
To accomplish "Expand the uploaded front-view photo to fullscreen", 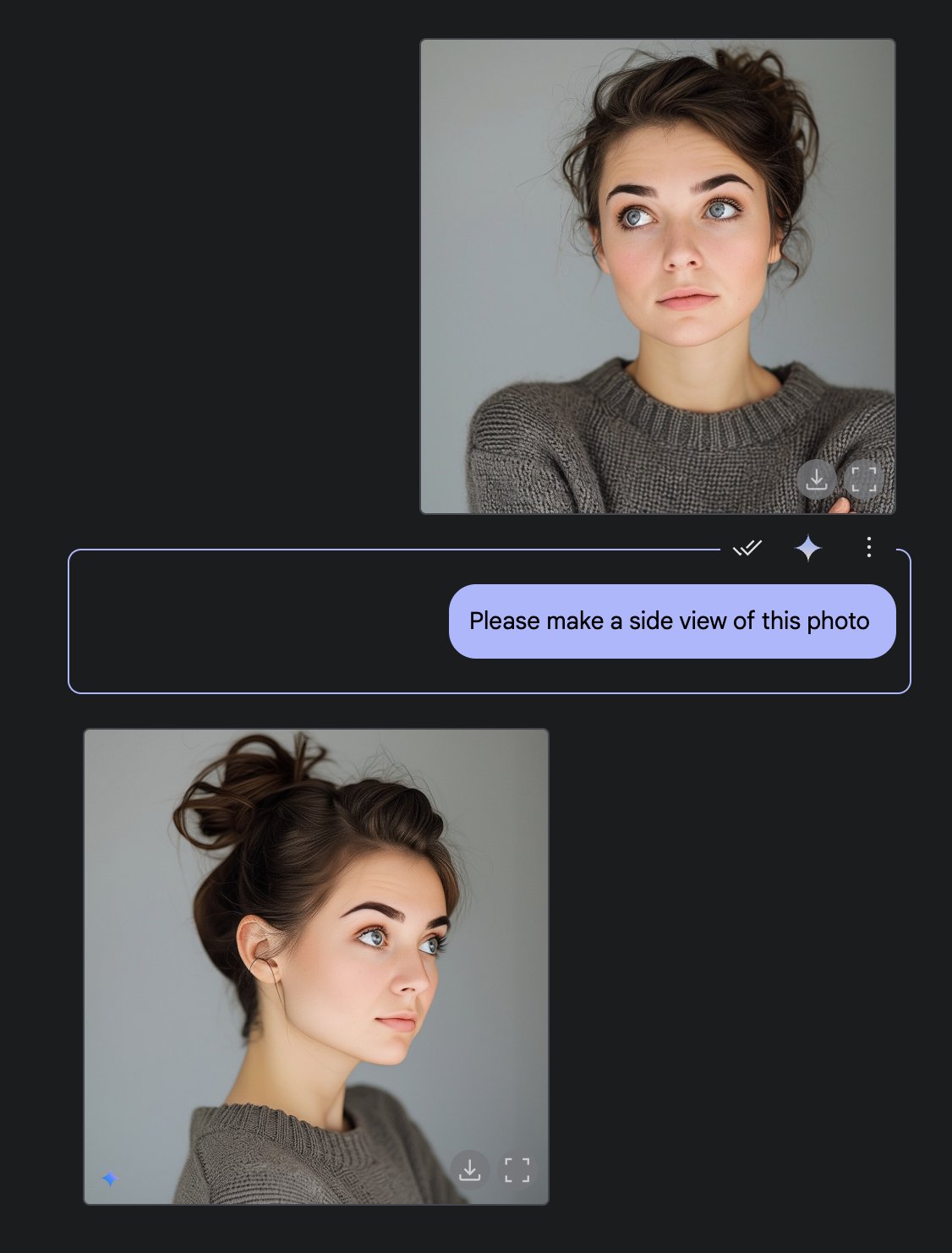I will click(863, 479).
